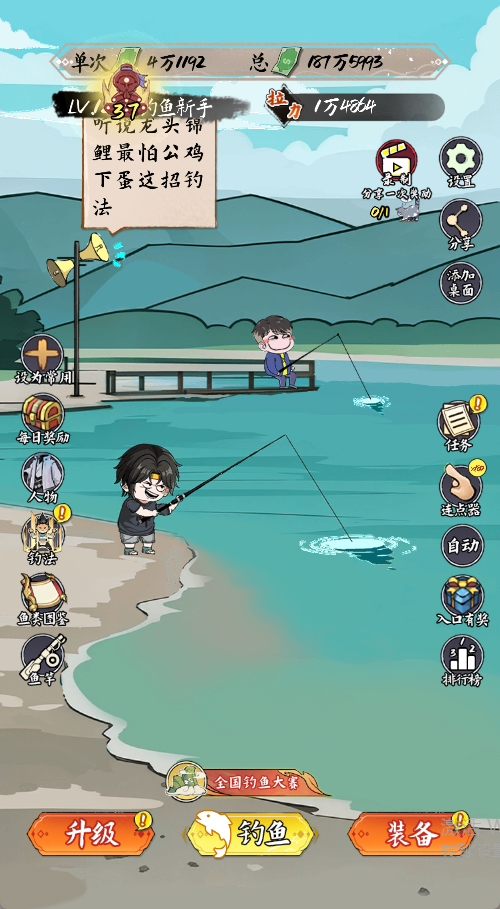Open the 任务 tasks list
This screenshot has width=500, height=909.
tap(458, 426)
